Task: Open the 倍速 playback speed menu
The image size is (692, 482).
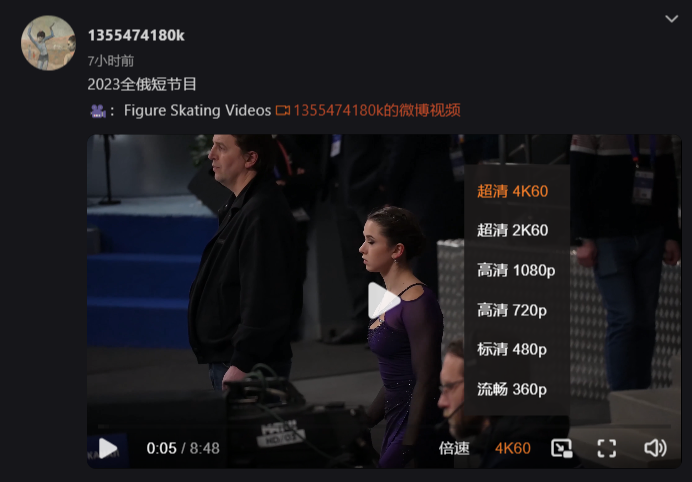Action: 454,448
